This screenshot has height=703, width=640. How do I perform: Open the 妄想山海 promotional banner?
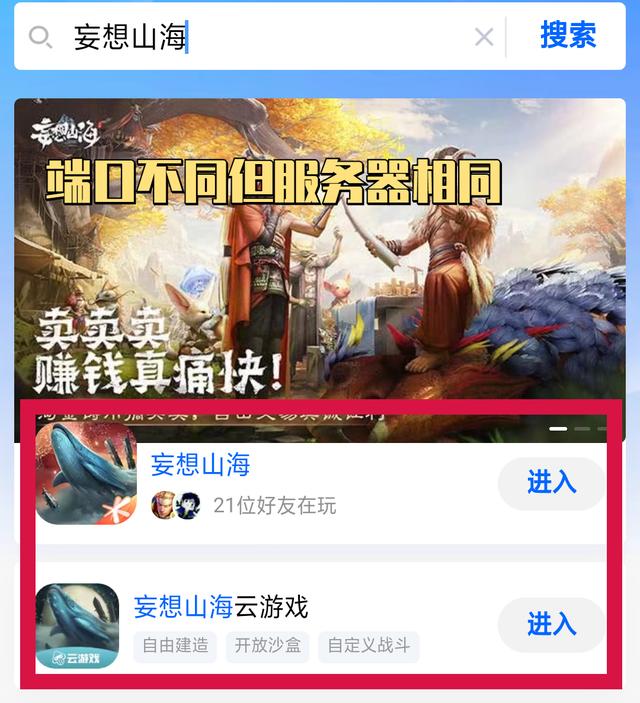tap(320, 260)
